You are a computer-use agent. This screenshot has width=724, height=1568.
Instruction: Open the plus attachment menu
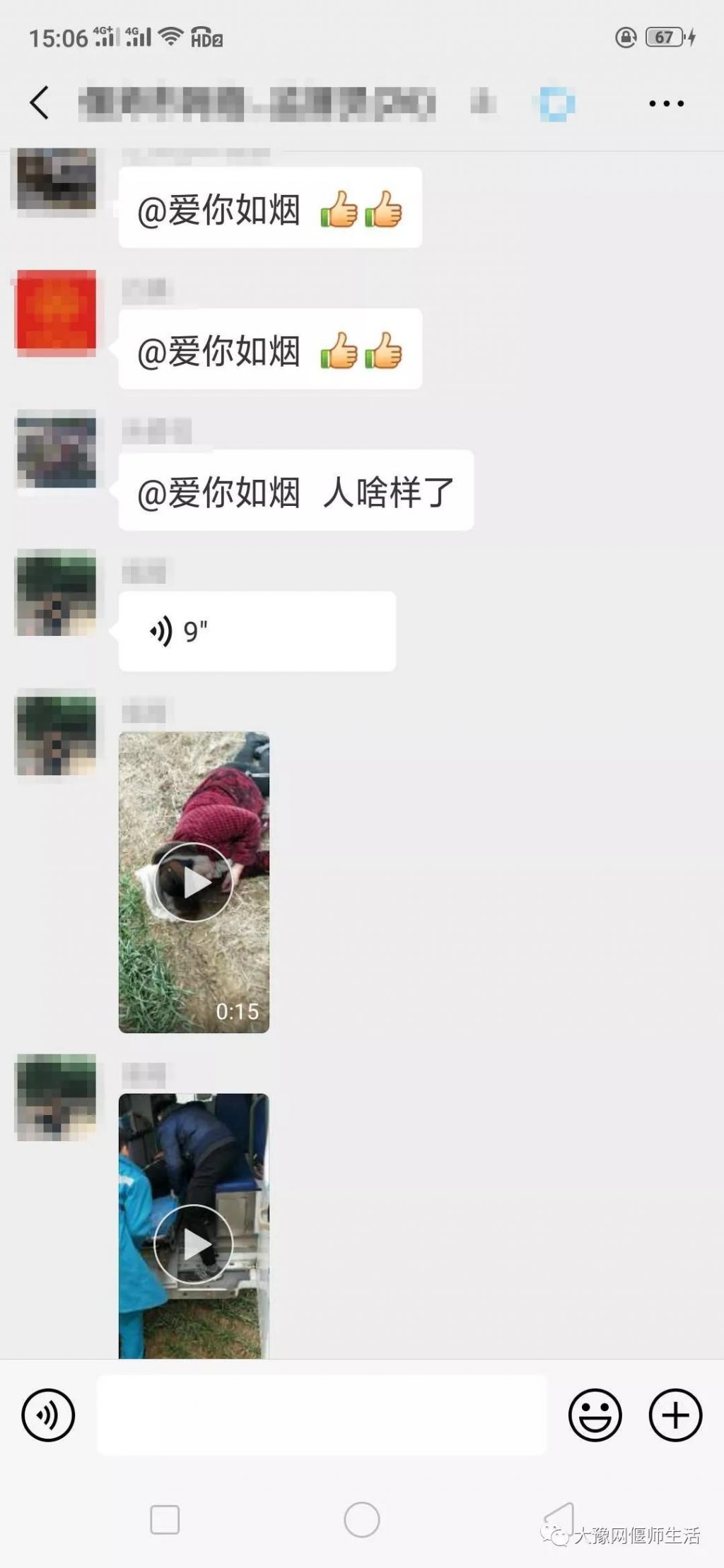pyautogui.click(x=675, y=1415)
